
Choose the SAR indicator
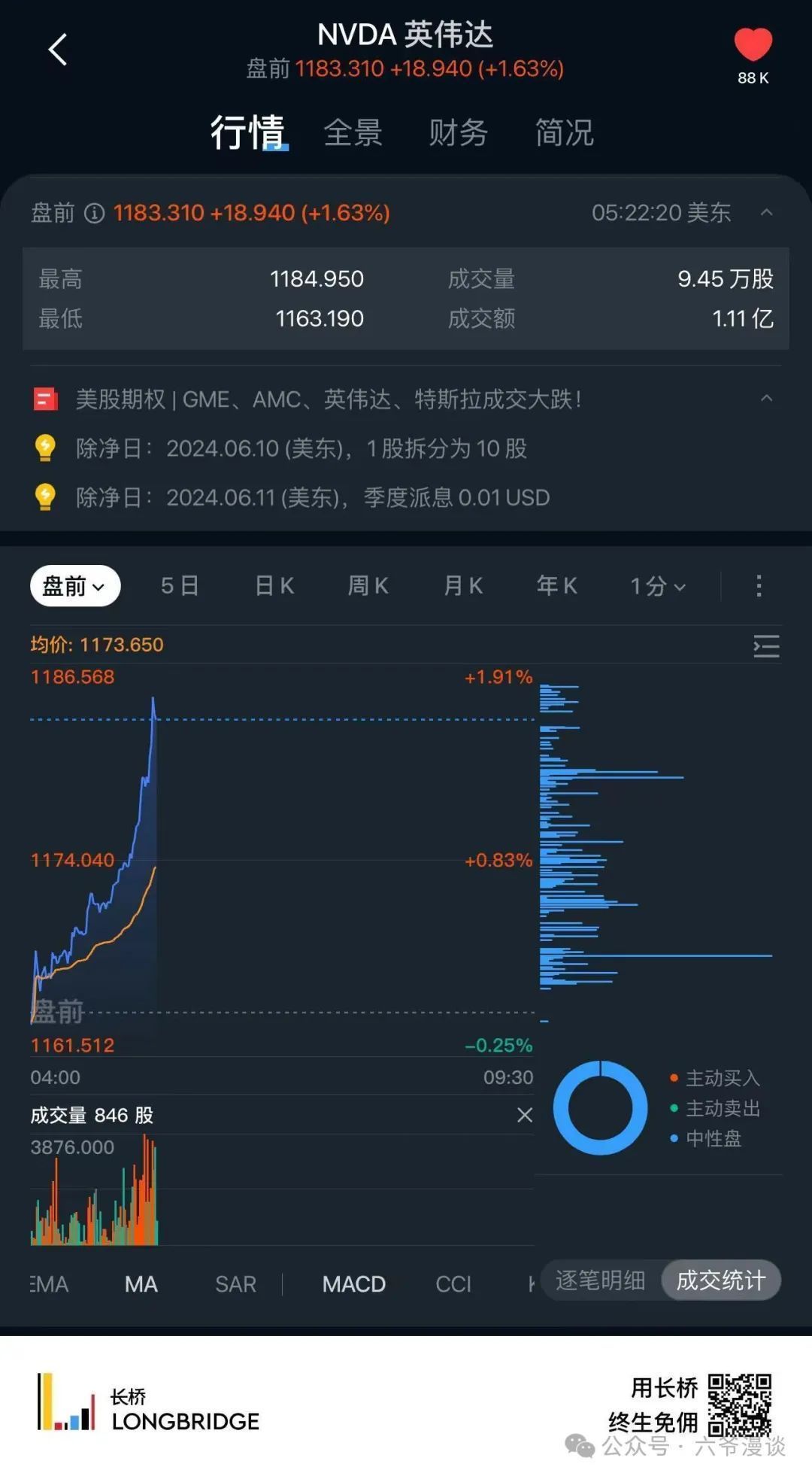pos(235,1284)
